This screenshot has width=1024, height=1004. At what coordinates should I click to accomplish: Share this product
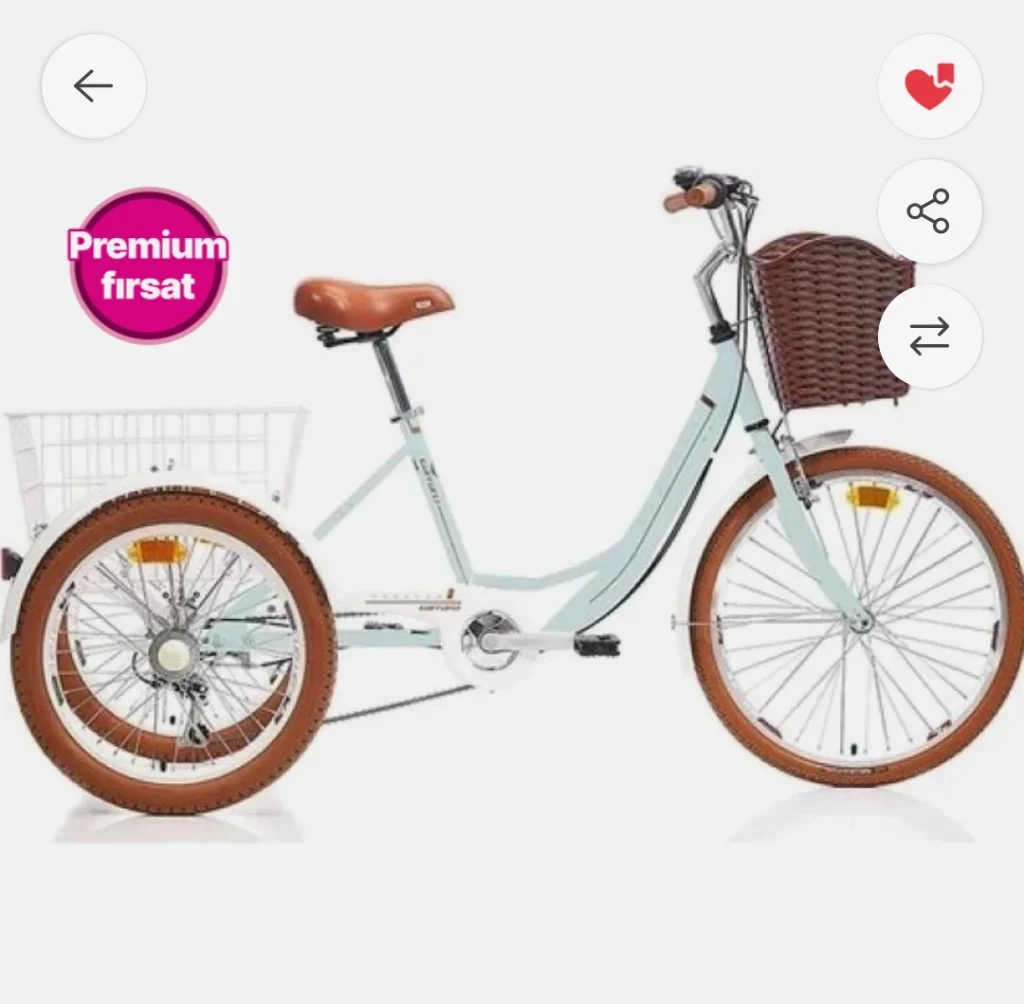tap(929, 211)
